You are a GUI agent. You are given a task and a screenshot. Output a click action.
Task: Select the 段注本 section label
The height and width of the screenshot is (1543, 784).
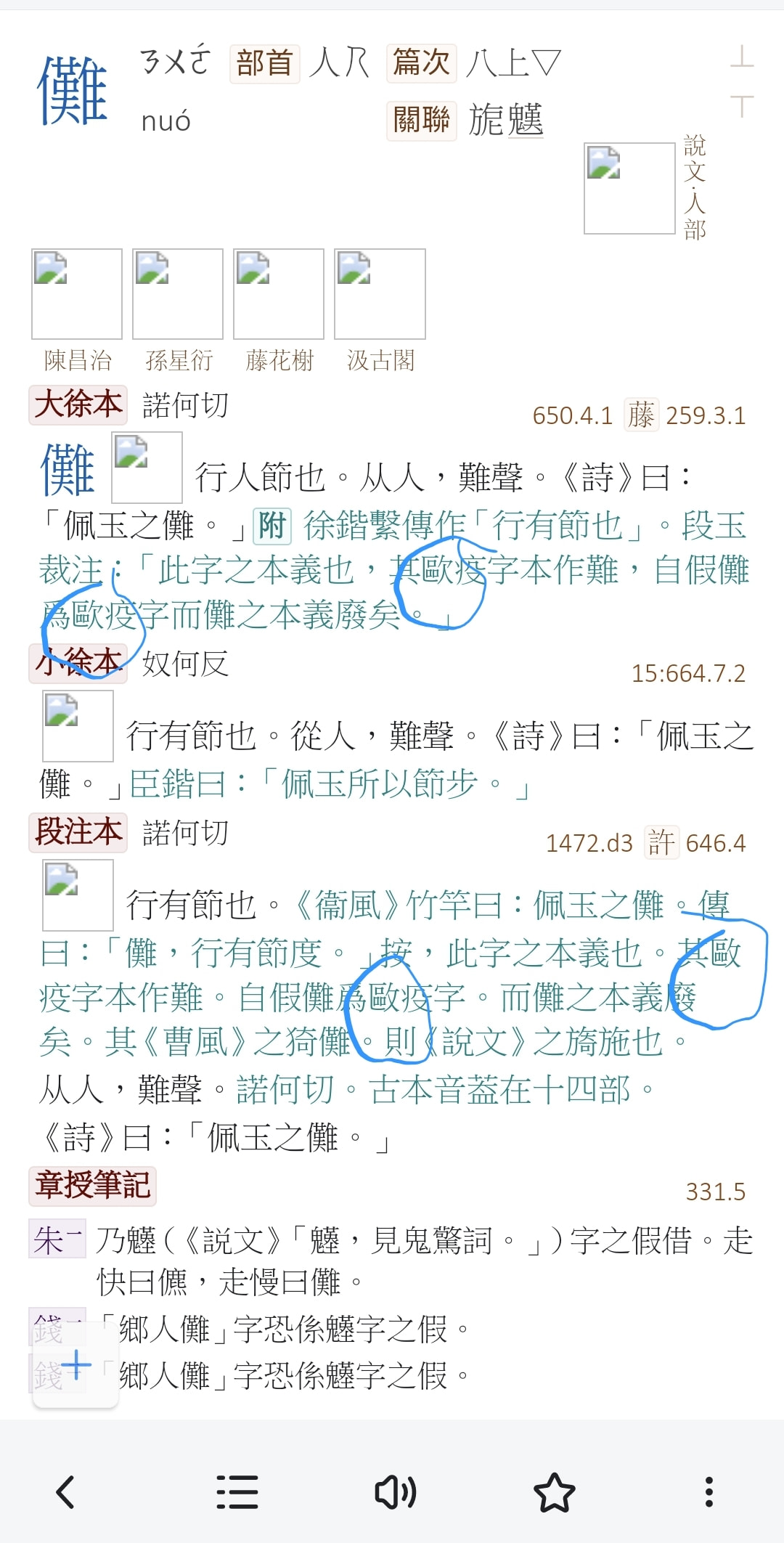pos(78,832)
